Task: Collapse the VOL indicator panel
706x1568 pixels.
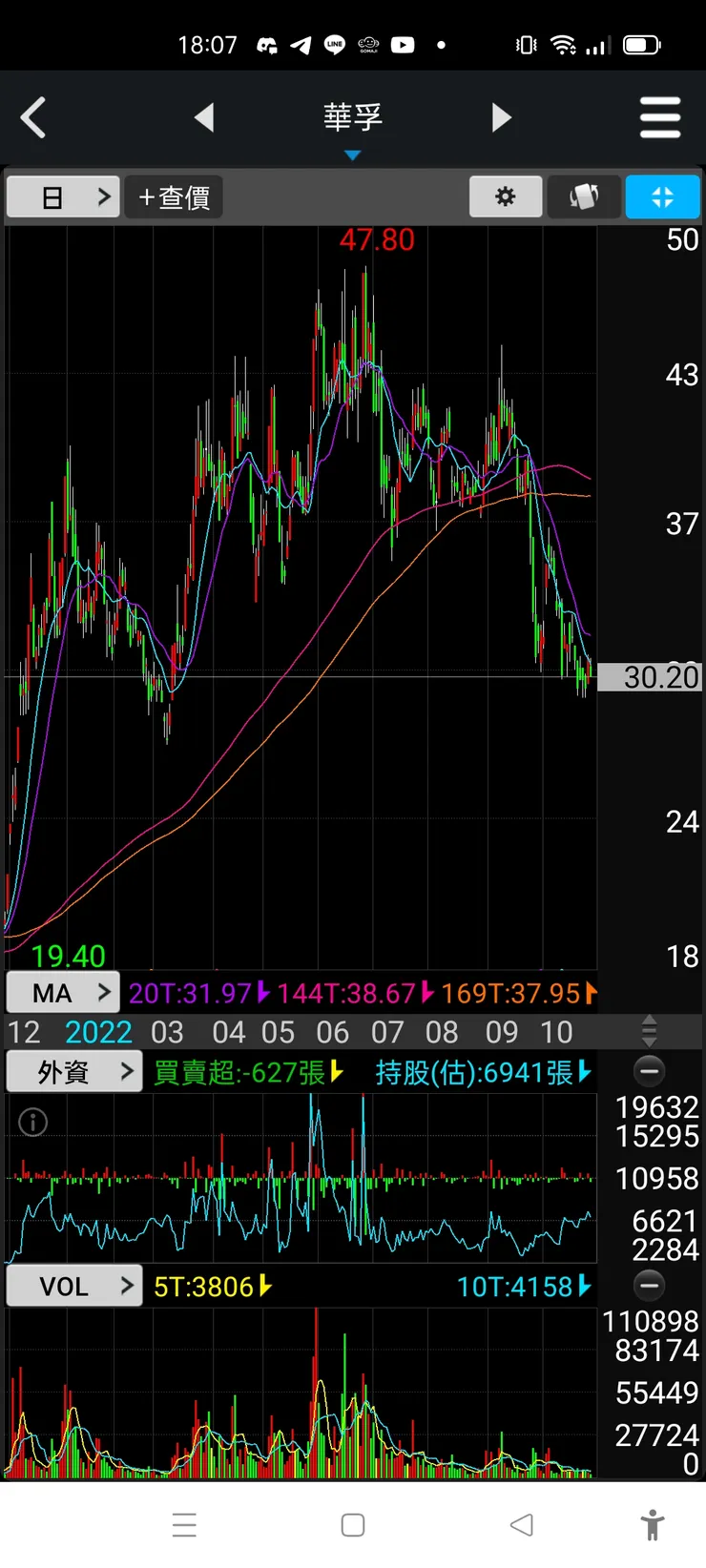Action: coord(649,1286)
